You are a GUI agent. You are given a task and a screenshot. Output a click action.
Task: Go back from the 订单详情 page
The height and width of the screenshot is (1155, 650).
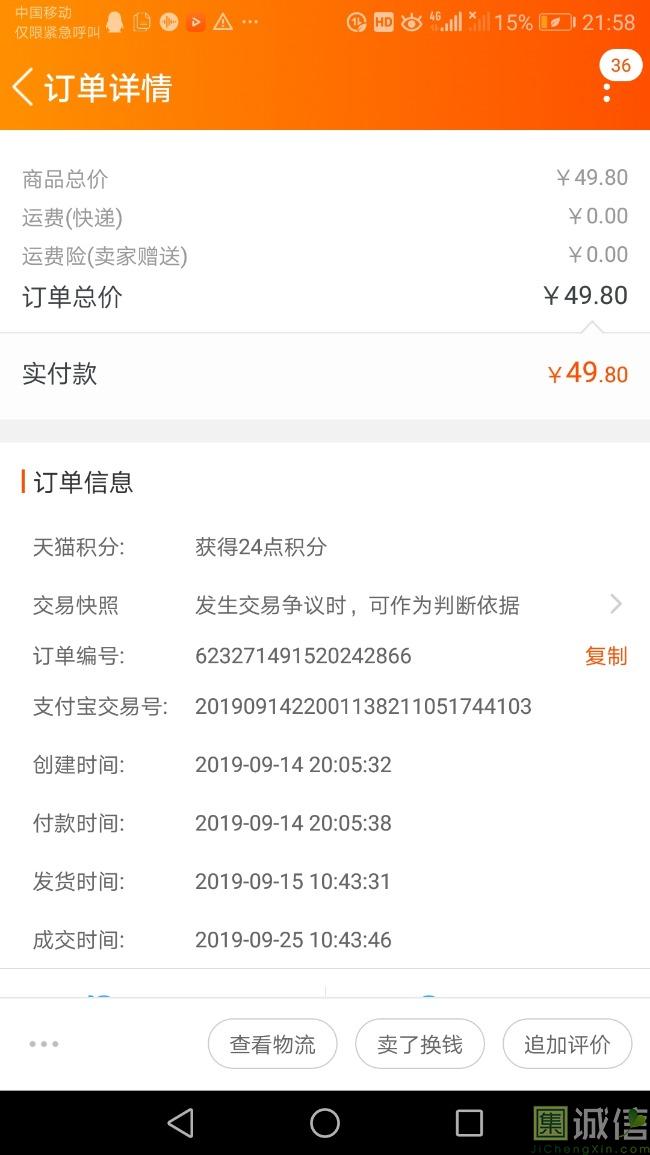[22, 88]
